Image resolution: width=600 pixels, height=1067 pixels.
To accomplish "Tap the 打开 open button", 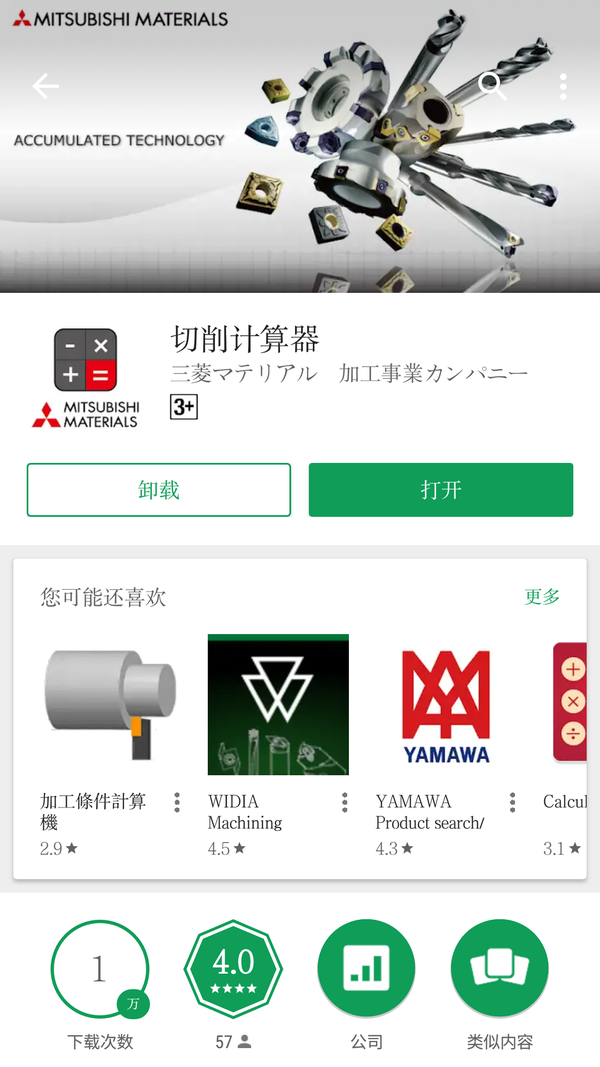I will 440,490.
